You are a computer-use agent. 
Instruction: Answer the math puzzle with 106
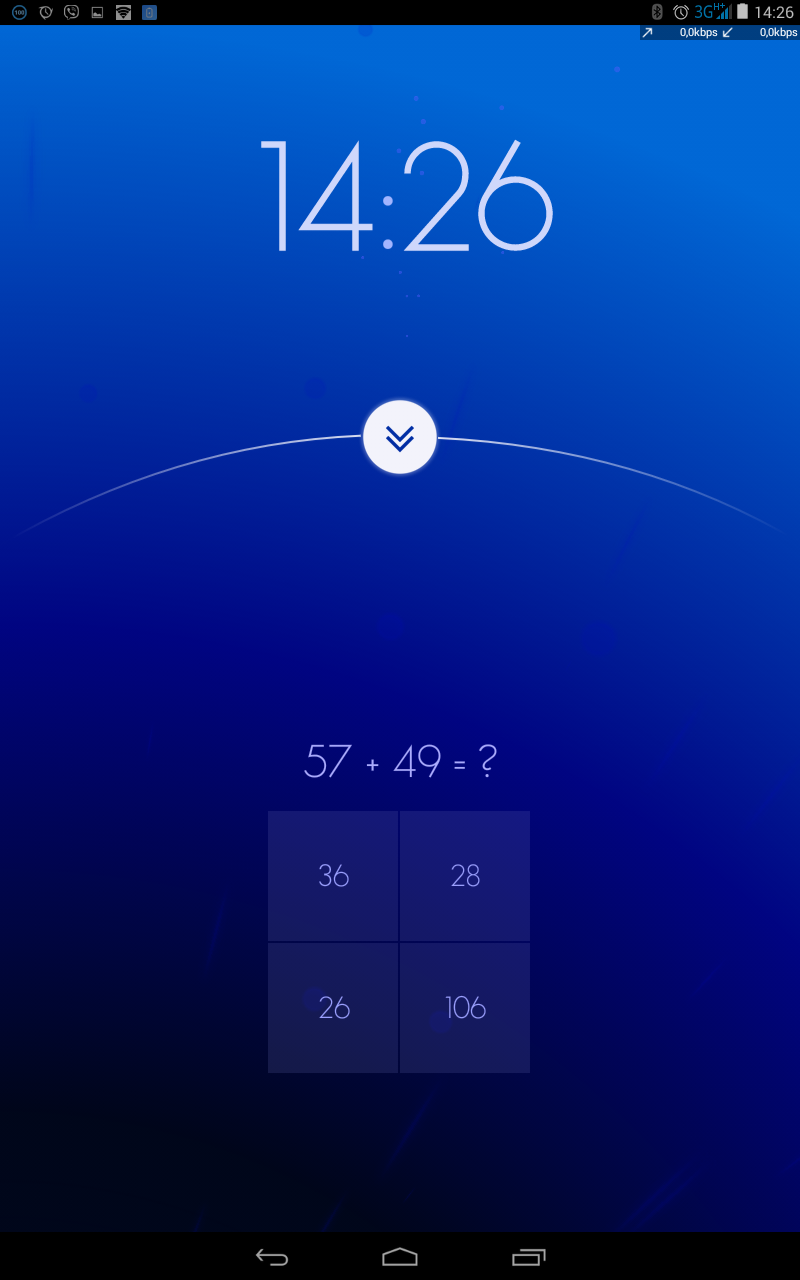465,1008
